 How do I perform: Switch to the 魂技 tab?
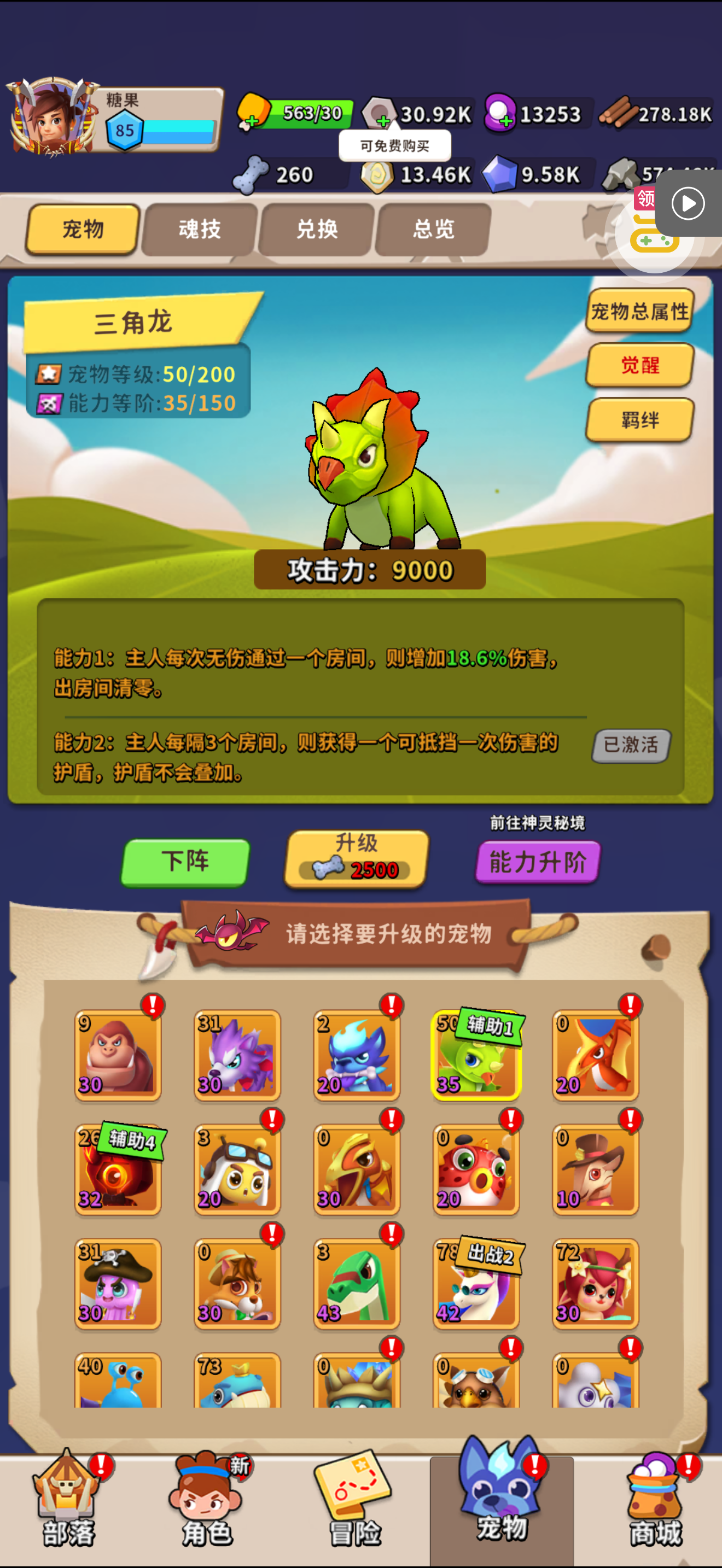(x=199, y=230)
